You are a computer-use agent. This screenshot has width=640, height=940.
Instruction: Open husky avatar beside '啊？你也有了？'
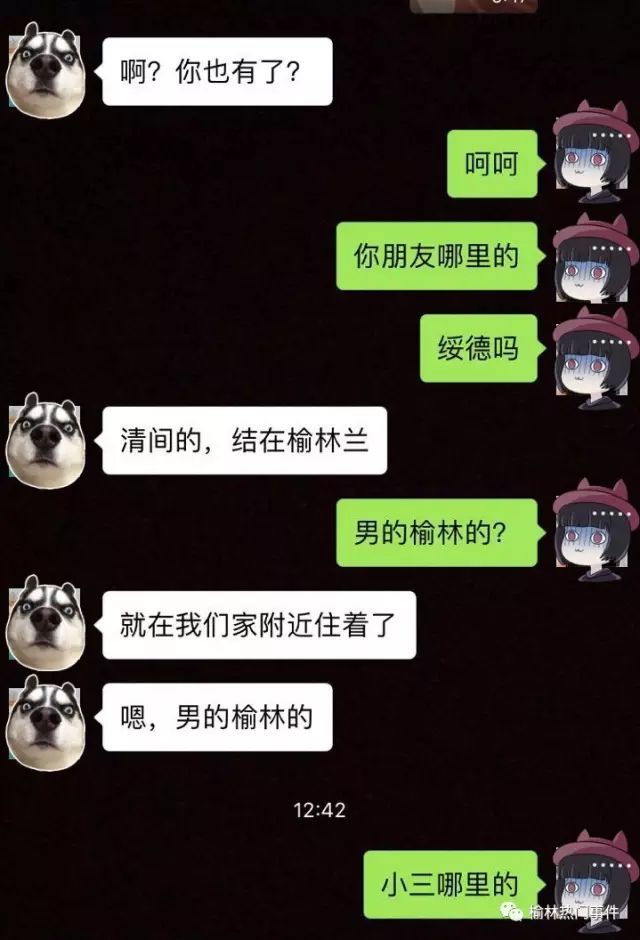[x=45, y=72]
